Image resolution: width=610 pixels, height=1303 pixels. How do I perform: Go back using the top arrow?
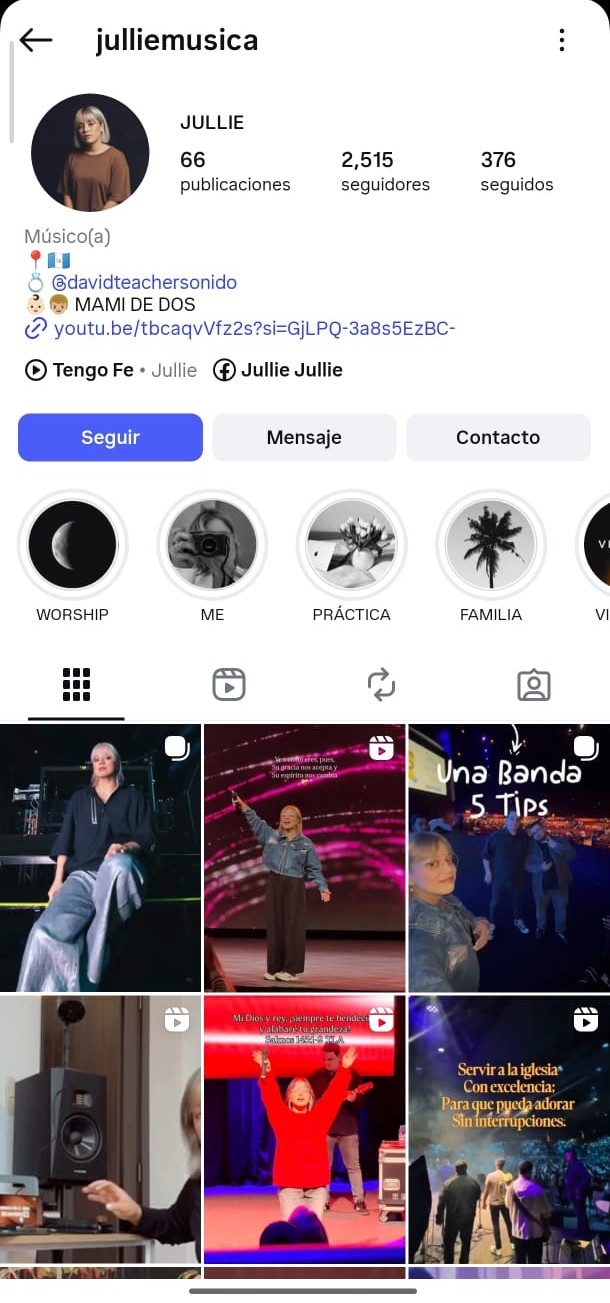pos(36,40)
